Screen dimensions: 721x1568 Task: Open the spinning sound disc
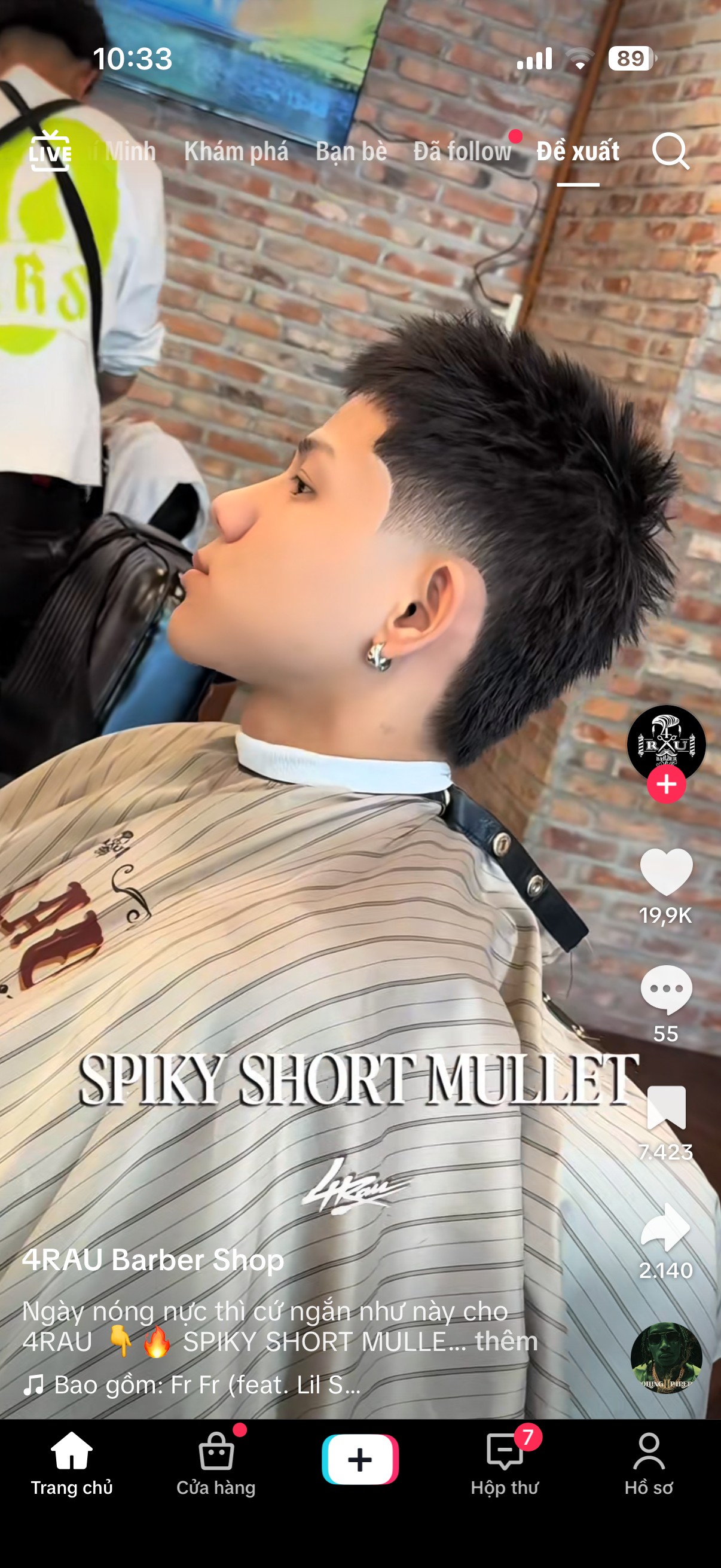point(665,1357)
